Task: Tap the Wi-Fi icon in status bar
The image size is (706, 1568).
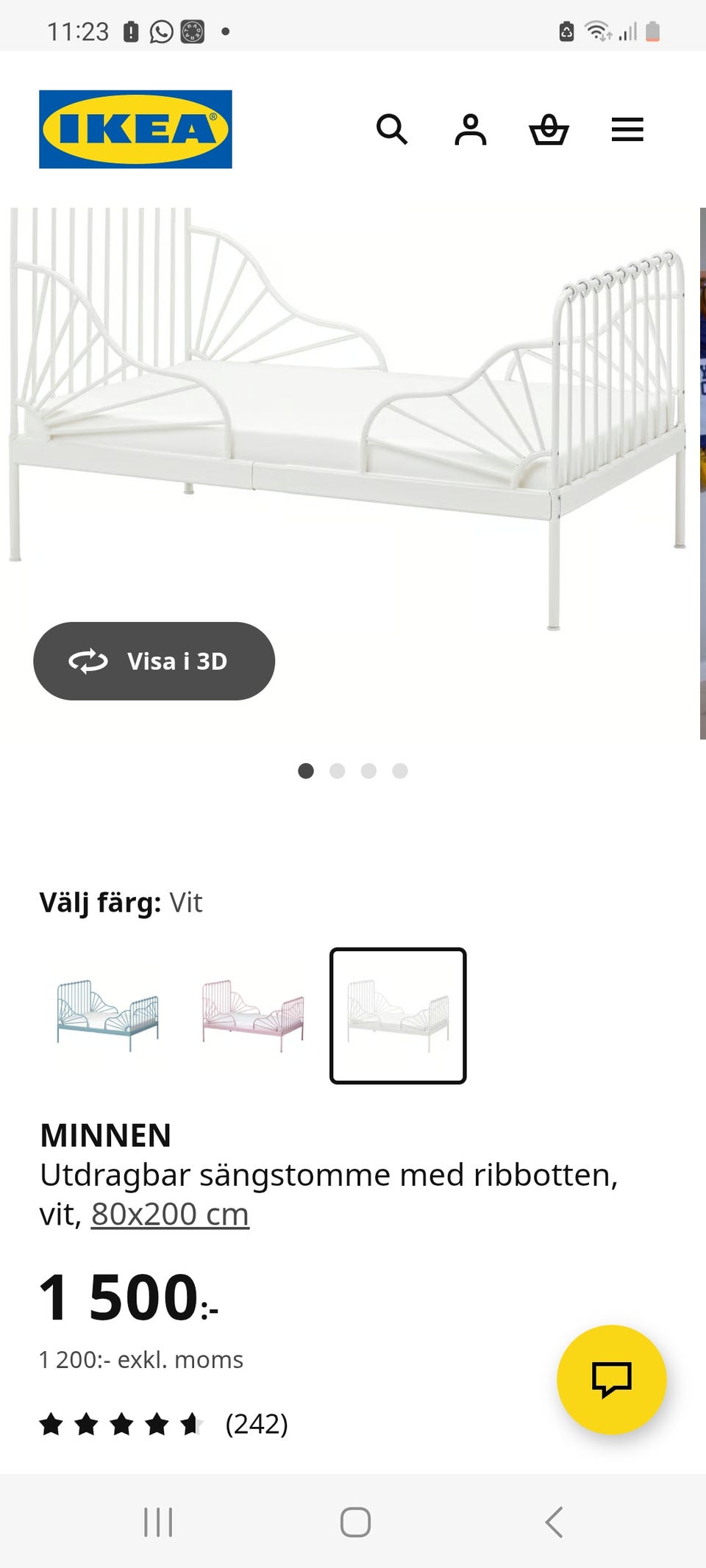Action: (x=597, y=31)
